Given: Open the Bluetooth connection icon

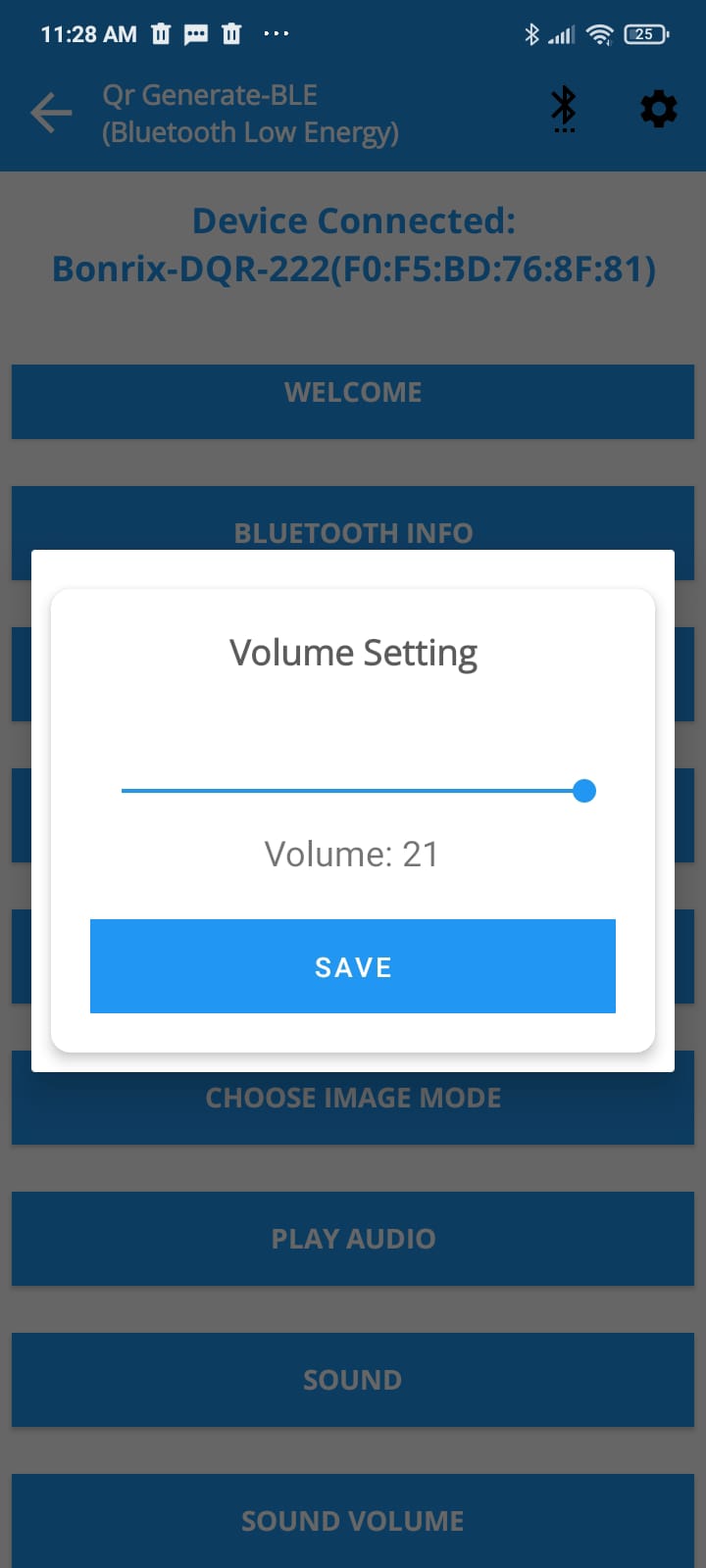Looking at the screenshot, I should (x=564, y=109).
